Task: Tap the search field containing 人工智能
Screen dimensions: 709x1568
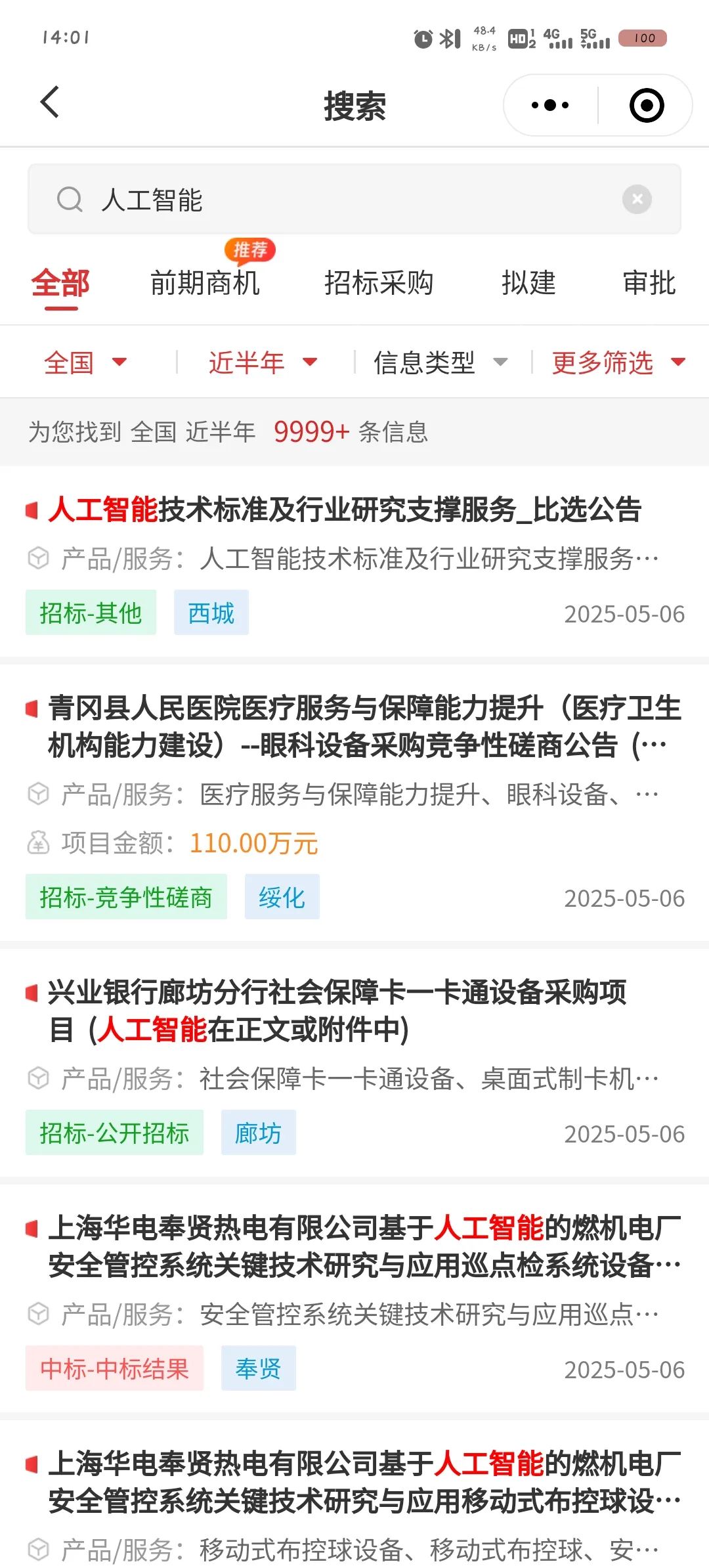Action: pyautogui.click(x=354, y=200)
